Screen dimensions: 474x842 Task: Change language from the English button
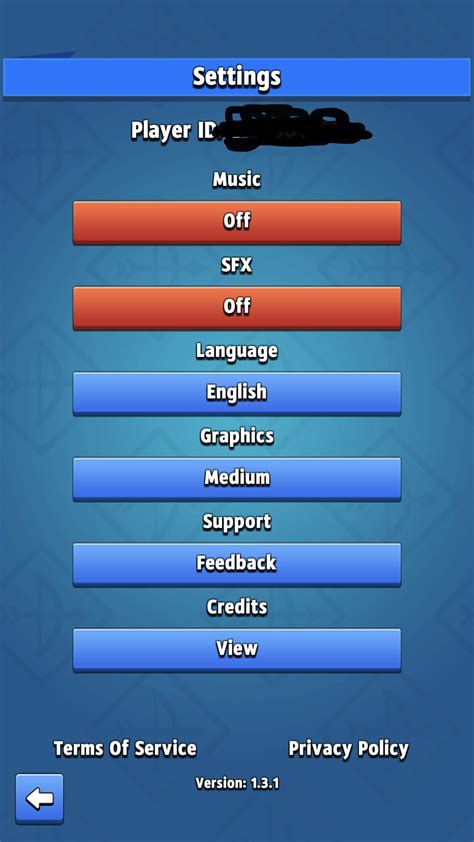click(x=237, y=393)
